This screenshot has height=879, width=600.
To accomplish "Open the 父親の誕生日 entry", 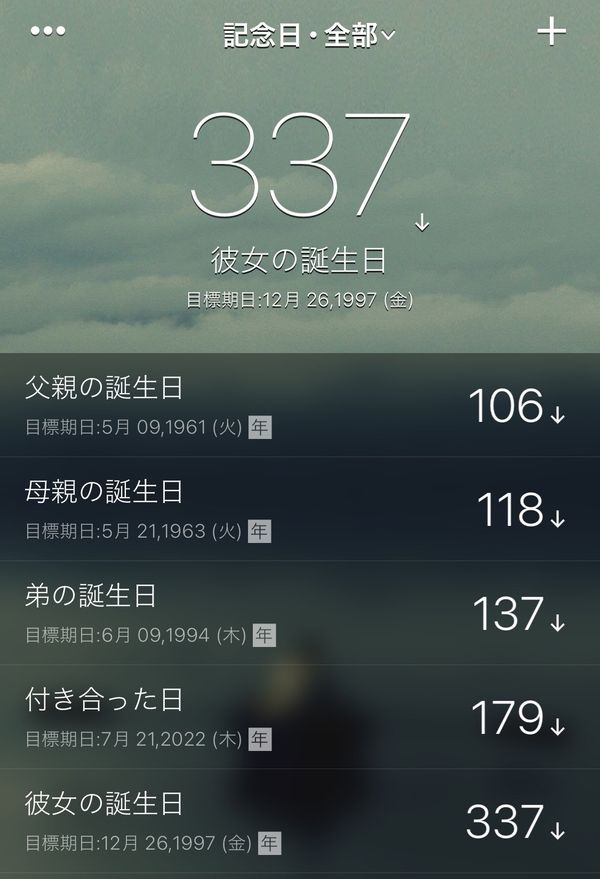I will click(300, 405).
